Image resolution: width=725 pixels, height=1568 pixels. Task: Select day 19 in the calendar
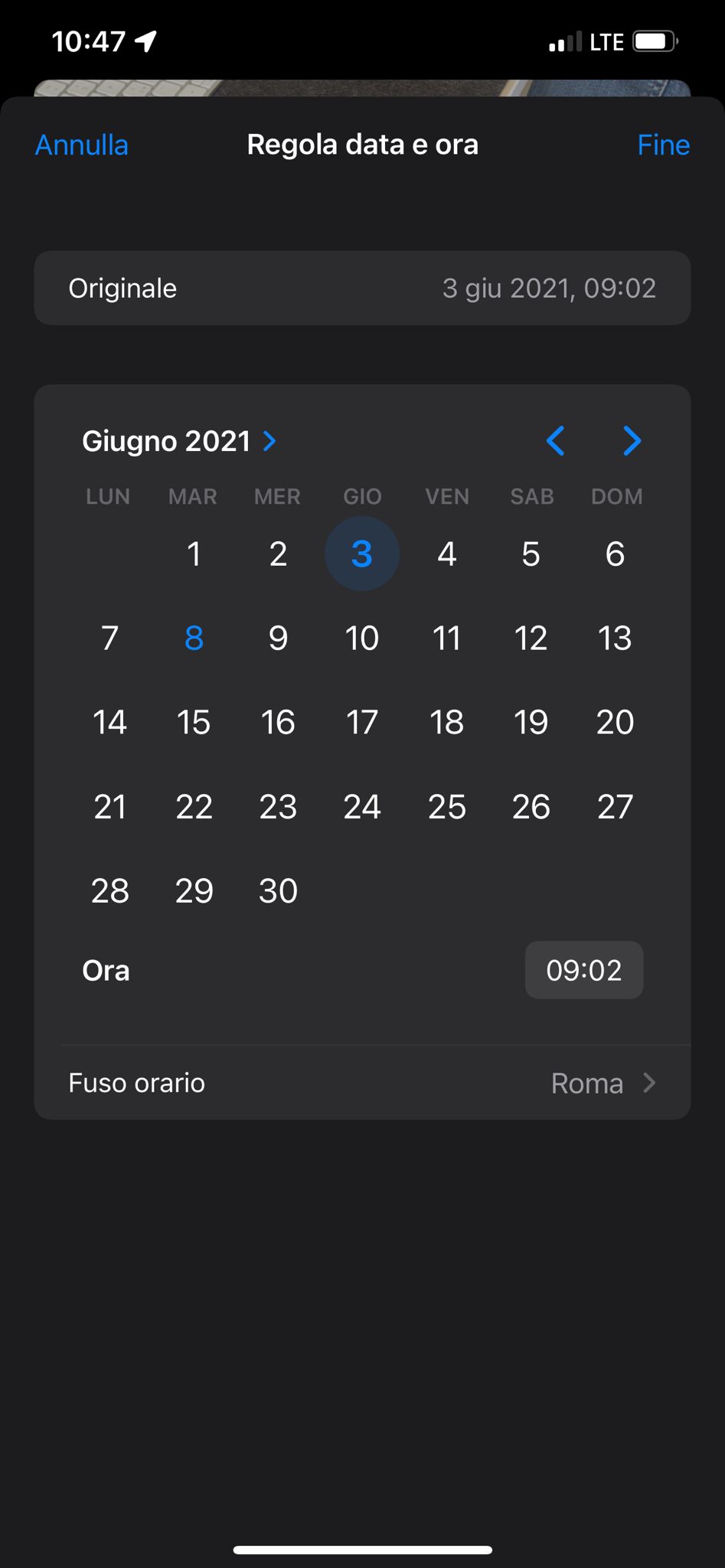pyautogui.click(x=531, y=722)
